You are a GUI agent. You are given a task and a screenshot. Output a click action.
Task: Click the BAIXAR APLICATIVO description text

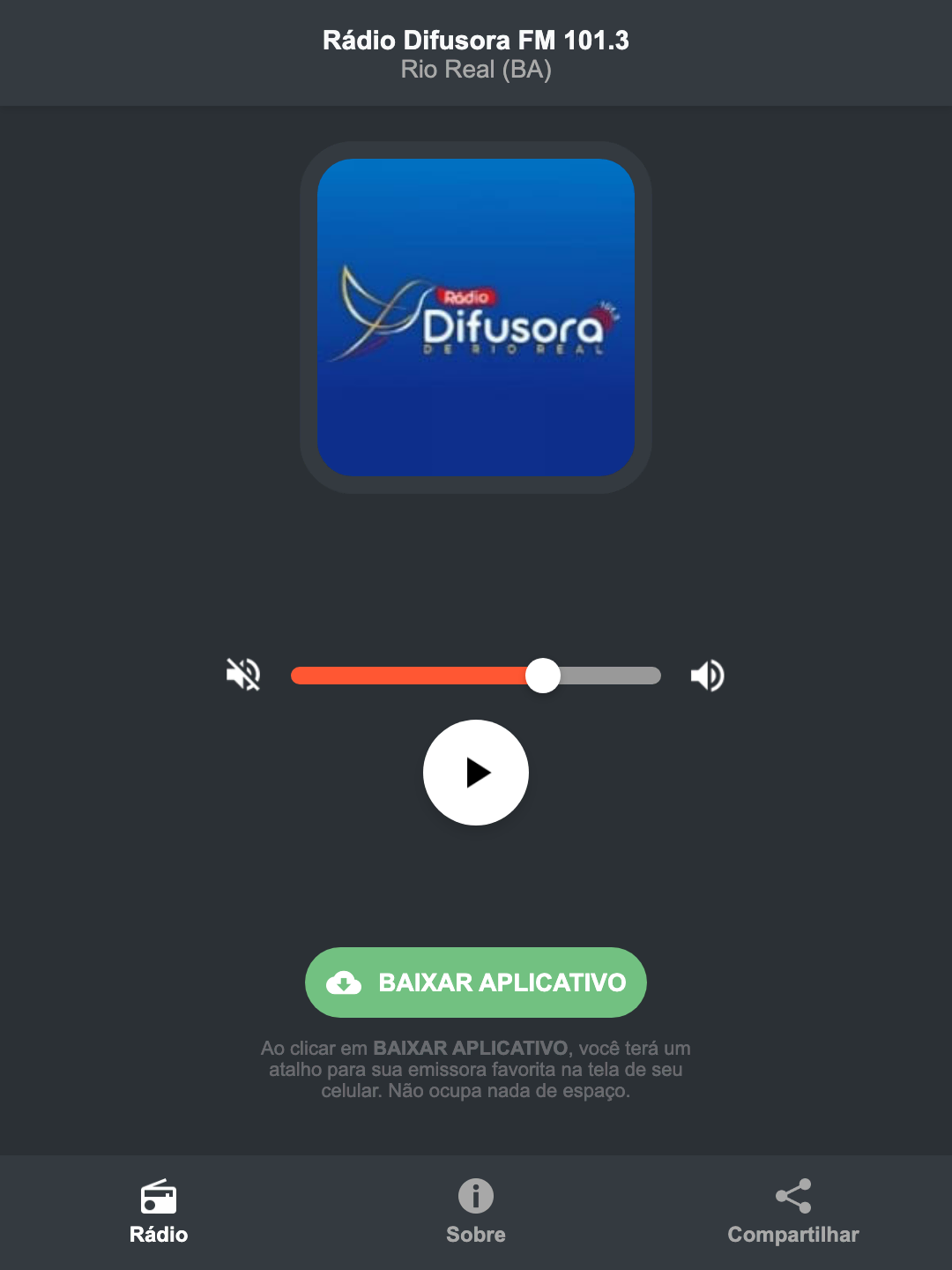click(x=476, y=1069)
